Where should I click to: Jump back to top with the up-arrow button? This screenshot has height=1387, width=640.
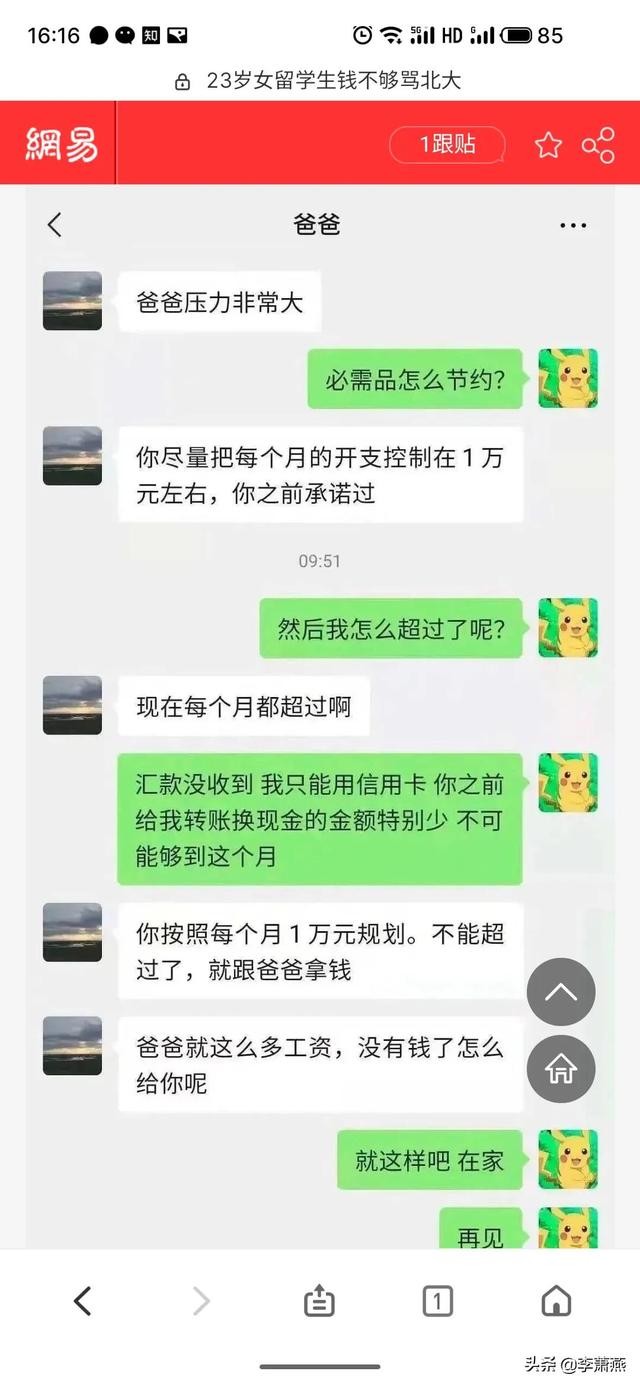(561, 992)
